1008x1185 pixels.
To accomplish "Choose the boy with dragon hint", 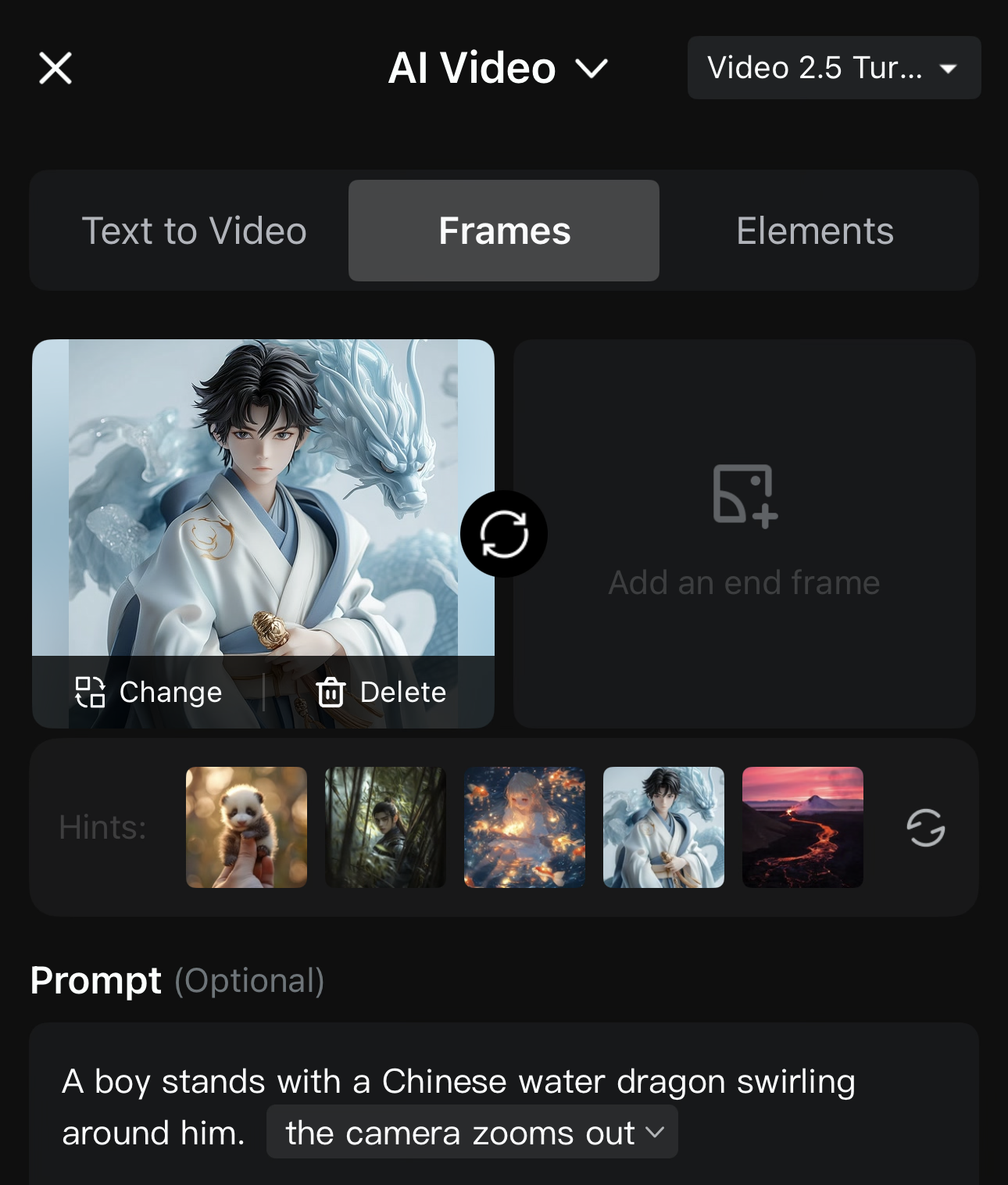I will (x=663, y=827).
